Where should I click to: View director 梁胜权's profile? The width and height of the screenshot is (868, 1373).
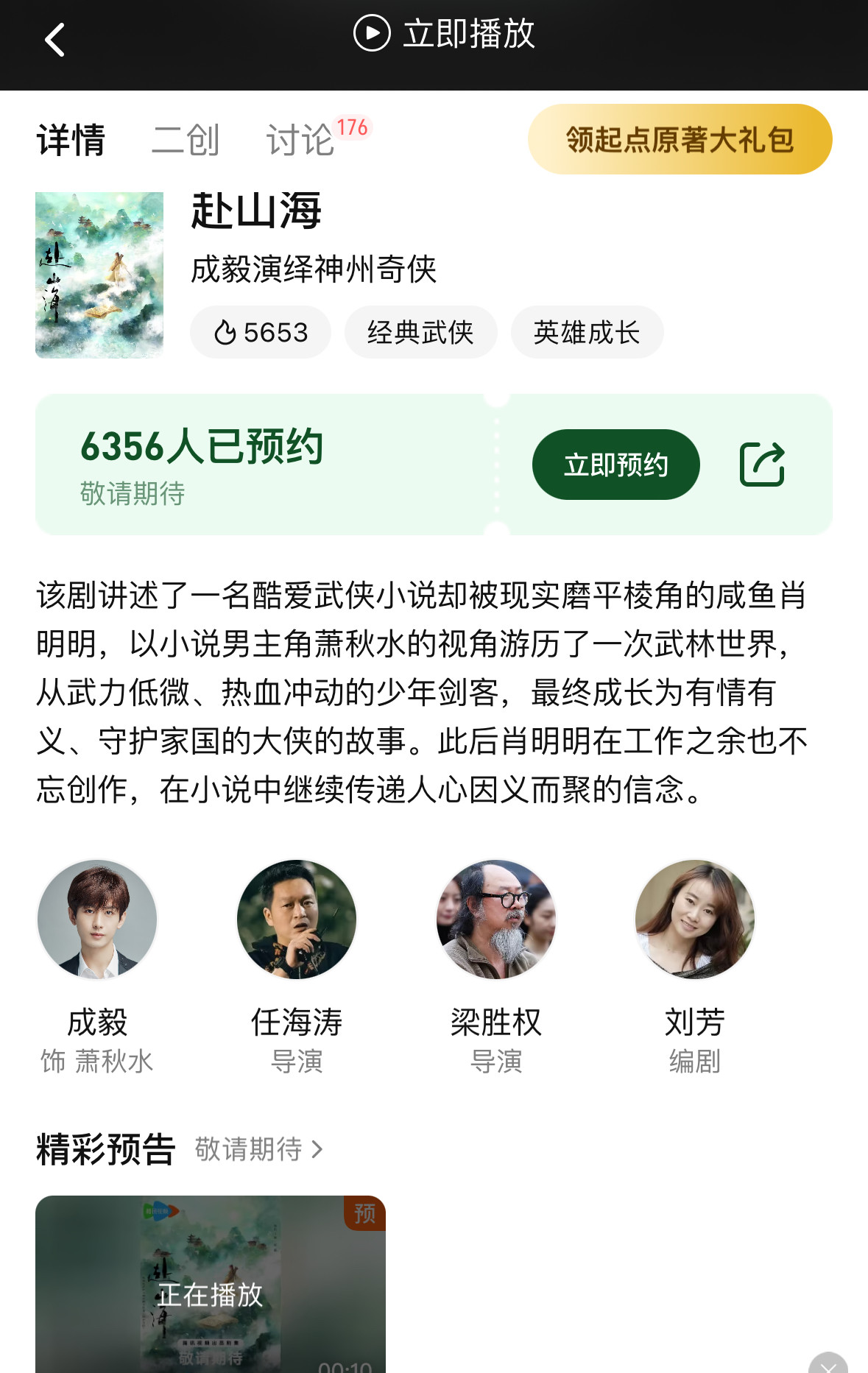pyautogui.click(x=496, y=920)
